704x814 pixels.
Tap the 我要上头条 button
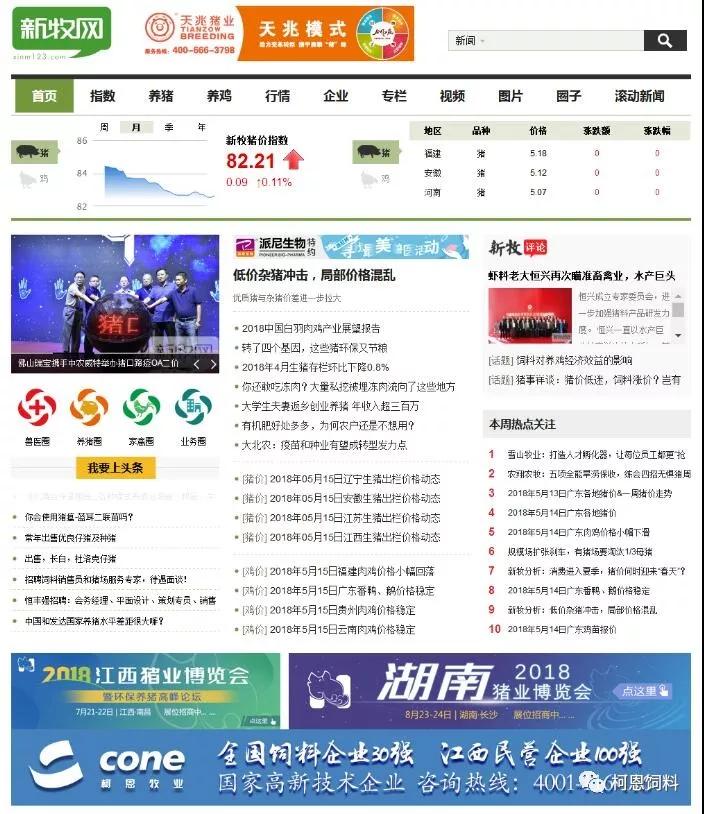[115, 468]
